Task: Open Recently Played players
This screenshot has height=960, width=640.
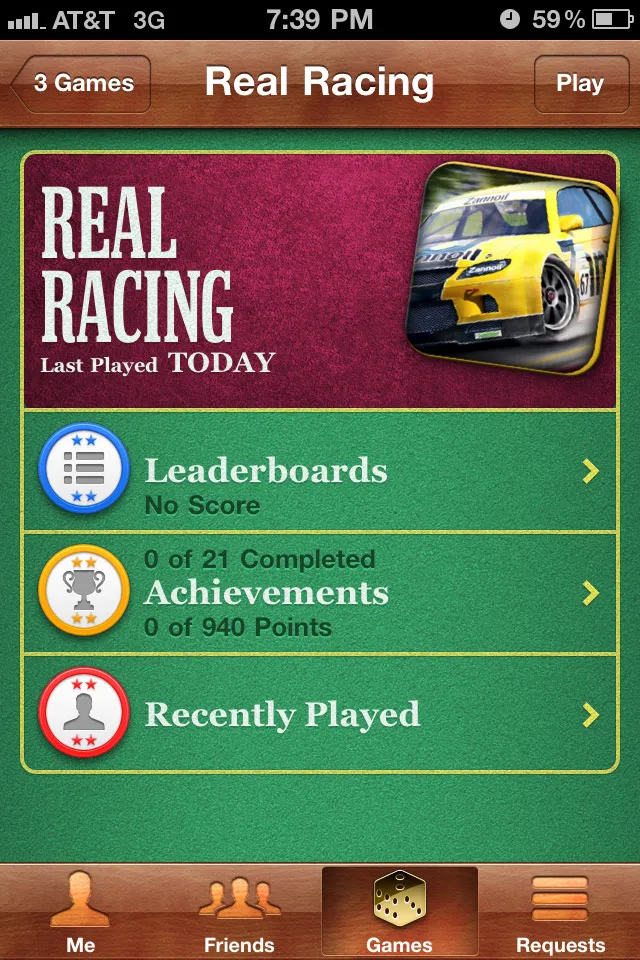Action: click(x=320, y=714)
